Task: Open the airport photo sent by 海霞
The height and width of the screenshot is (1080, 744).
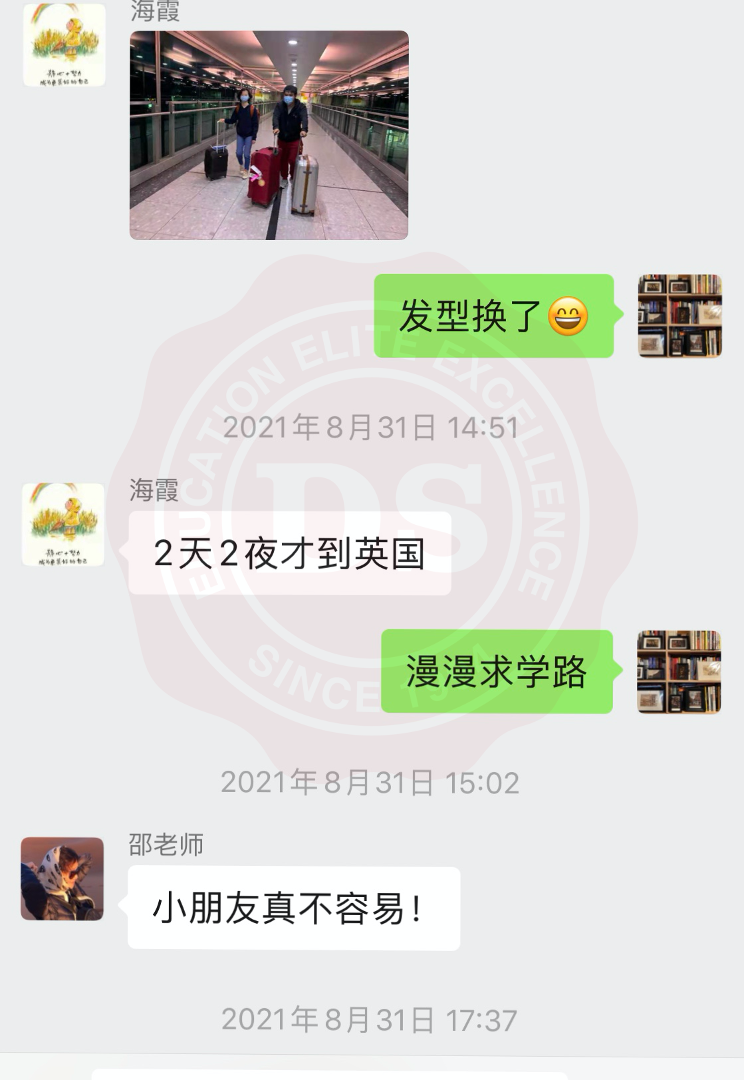Action: [x=269, y=135]
